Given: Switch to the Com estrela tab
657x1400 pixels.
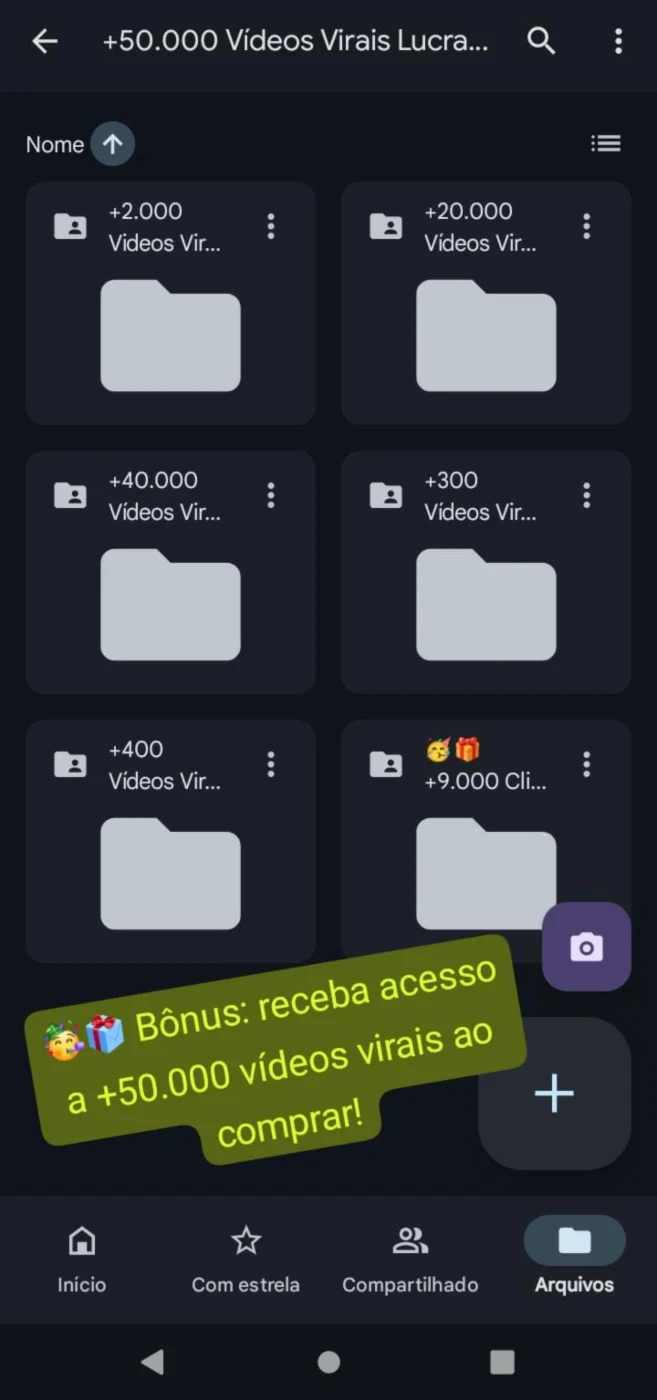Looking at the screenshot, I should (246, 1259).
